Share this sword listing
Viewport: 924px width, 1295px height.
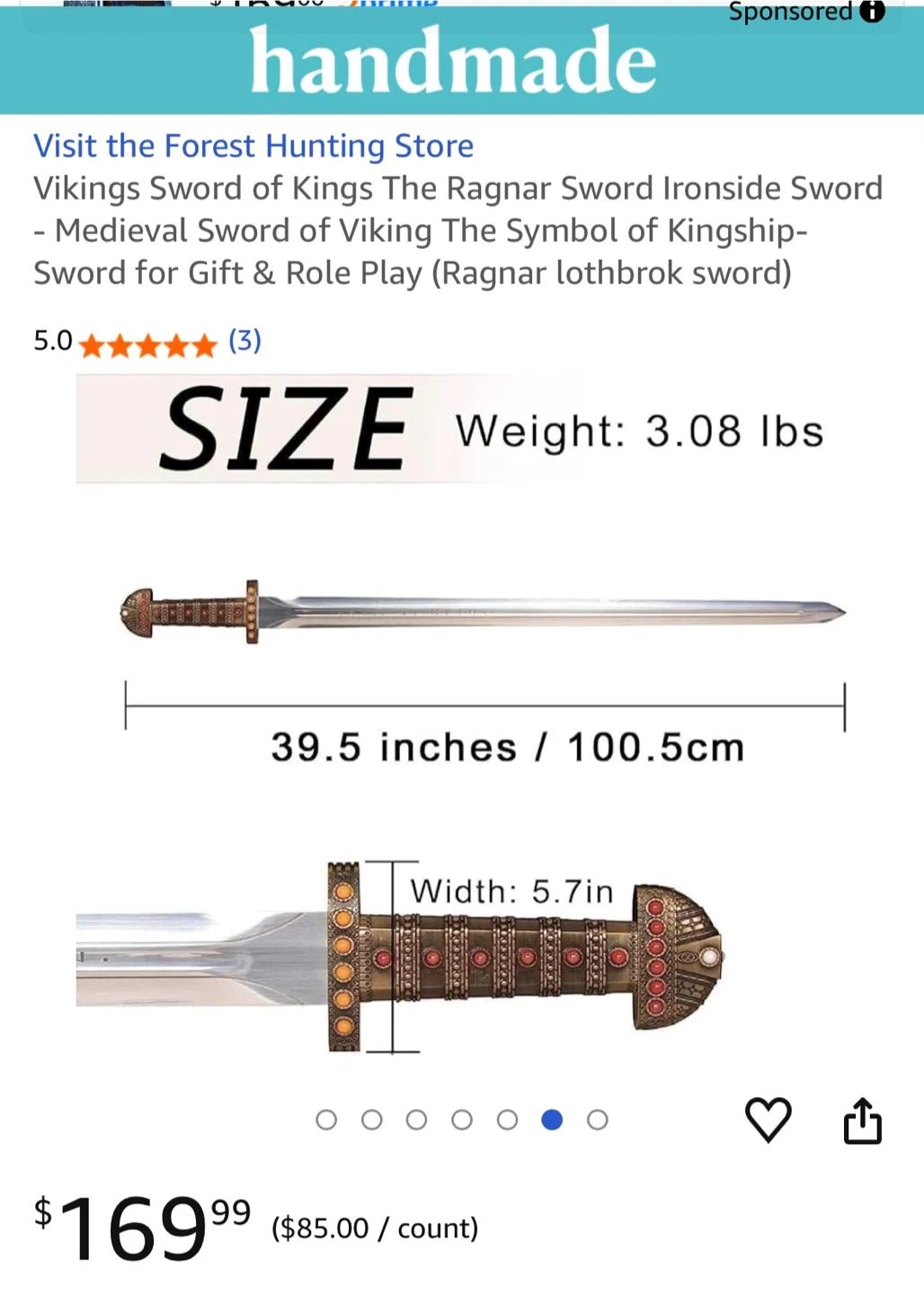point(862,1120)
